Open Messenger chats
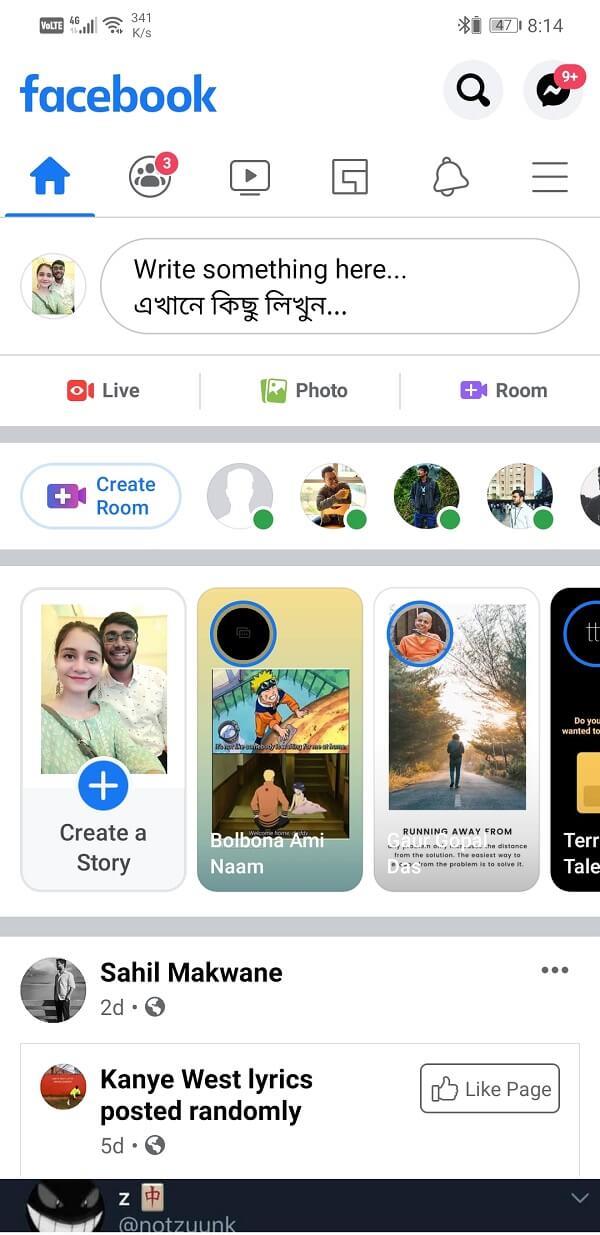 pyautogui.click(x=553, y=91)
